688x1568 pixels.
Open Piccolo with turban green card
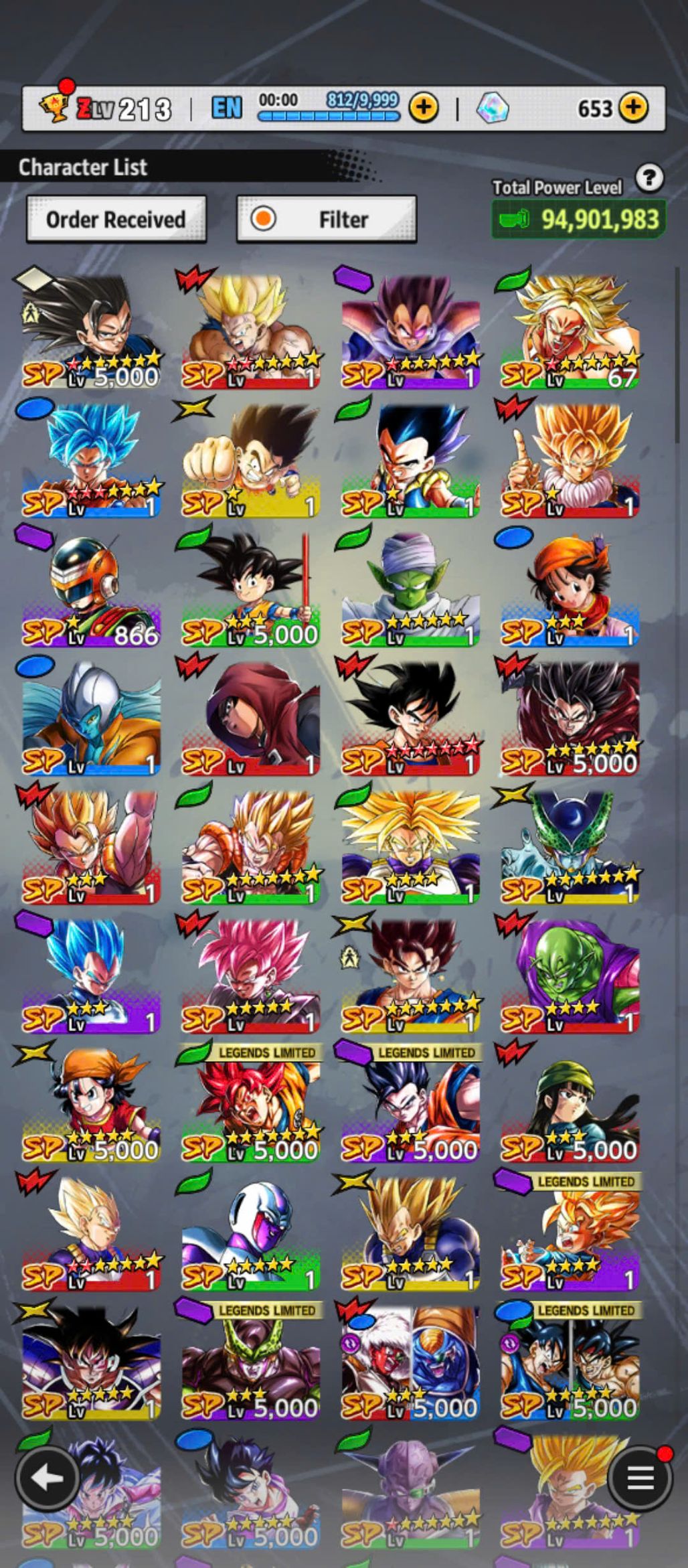pyautogui.click(x=410, y=591)
